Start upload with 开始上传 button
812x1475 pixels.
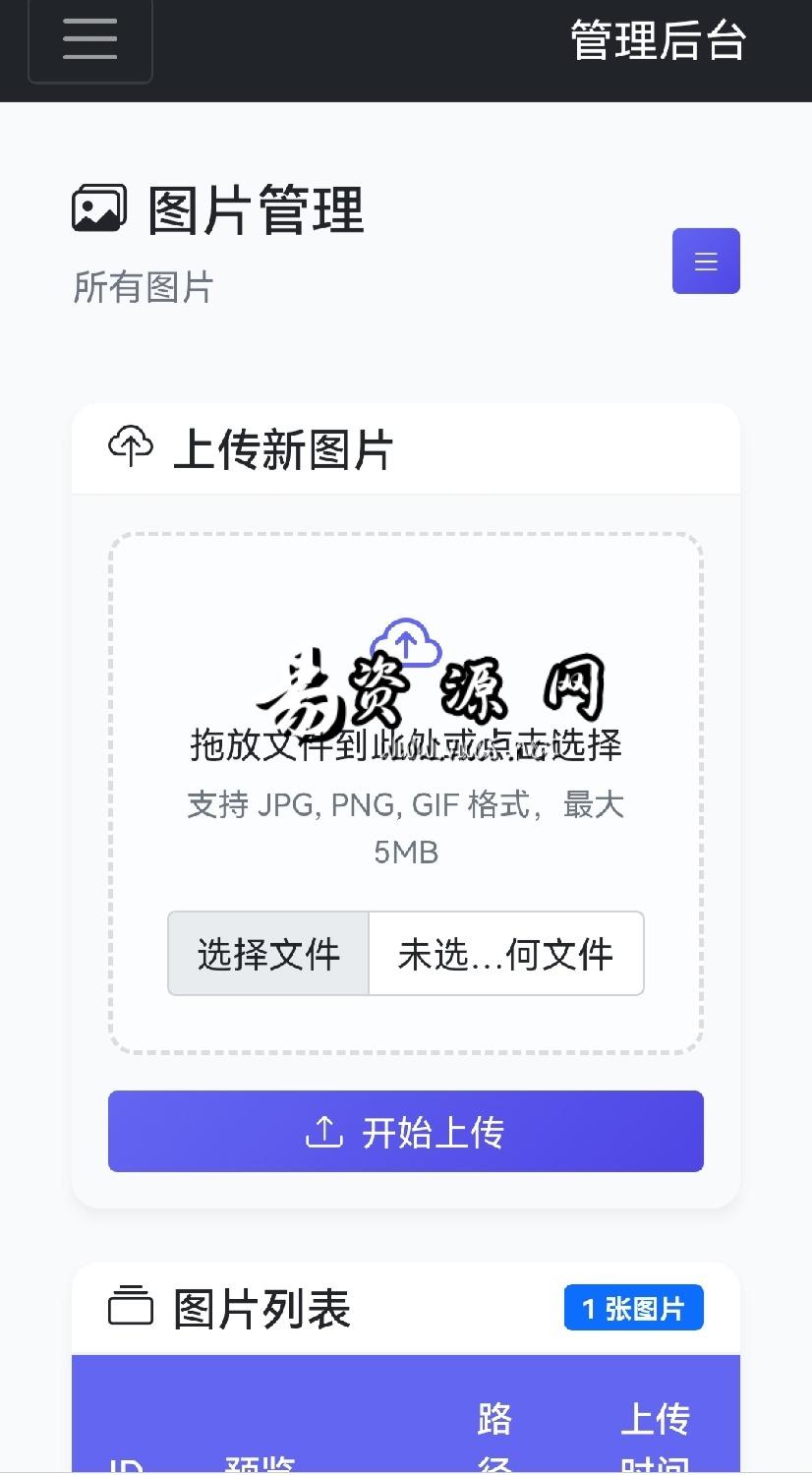(x=406, y=1132)
